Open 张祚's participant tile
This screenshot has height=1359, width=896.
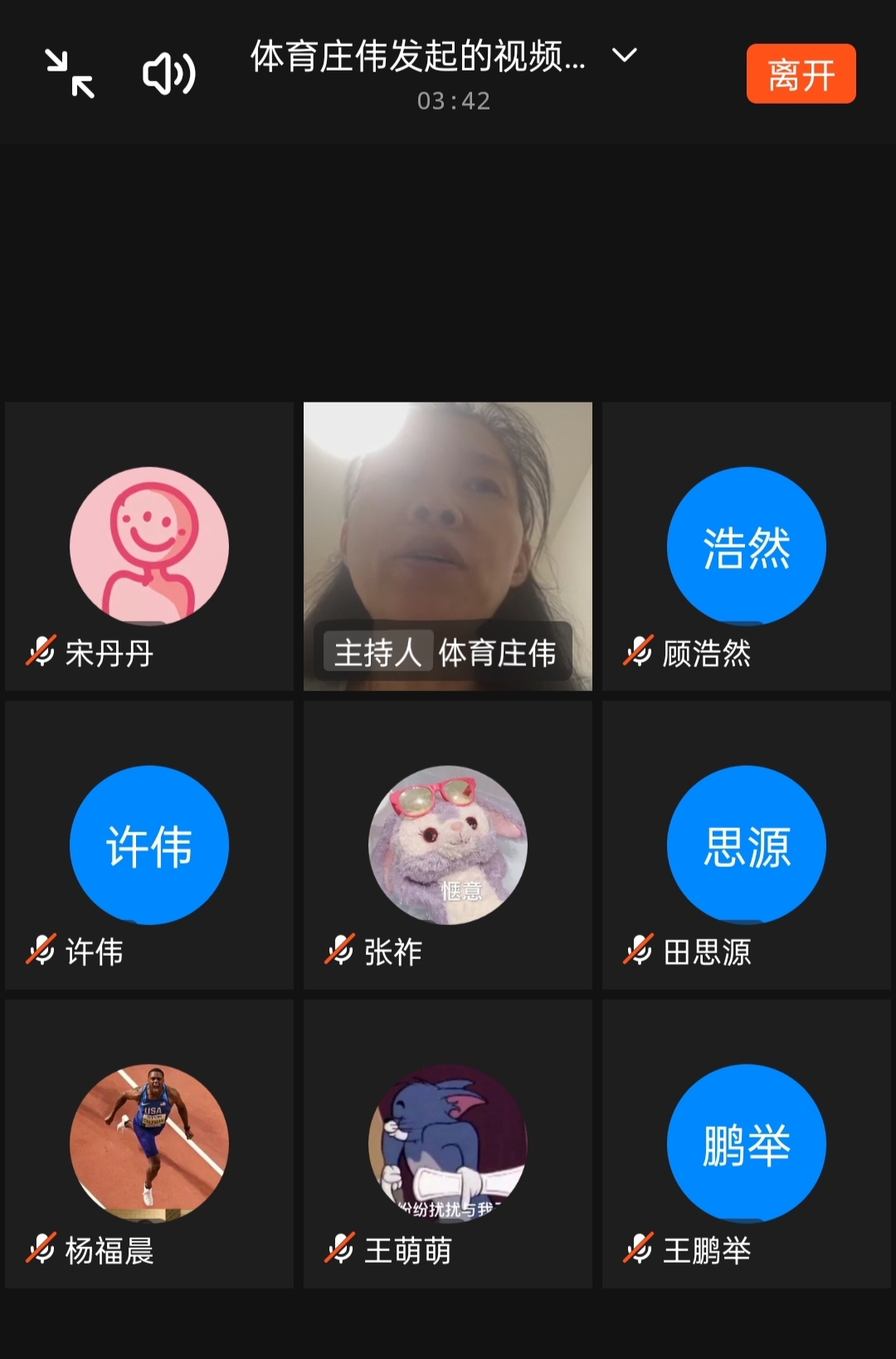(x=448, y=845)
